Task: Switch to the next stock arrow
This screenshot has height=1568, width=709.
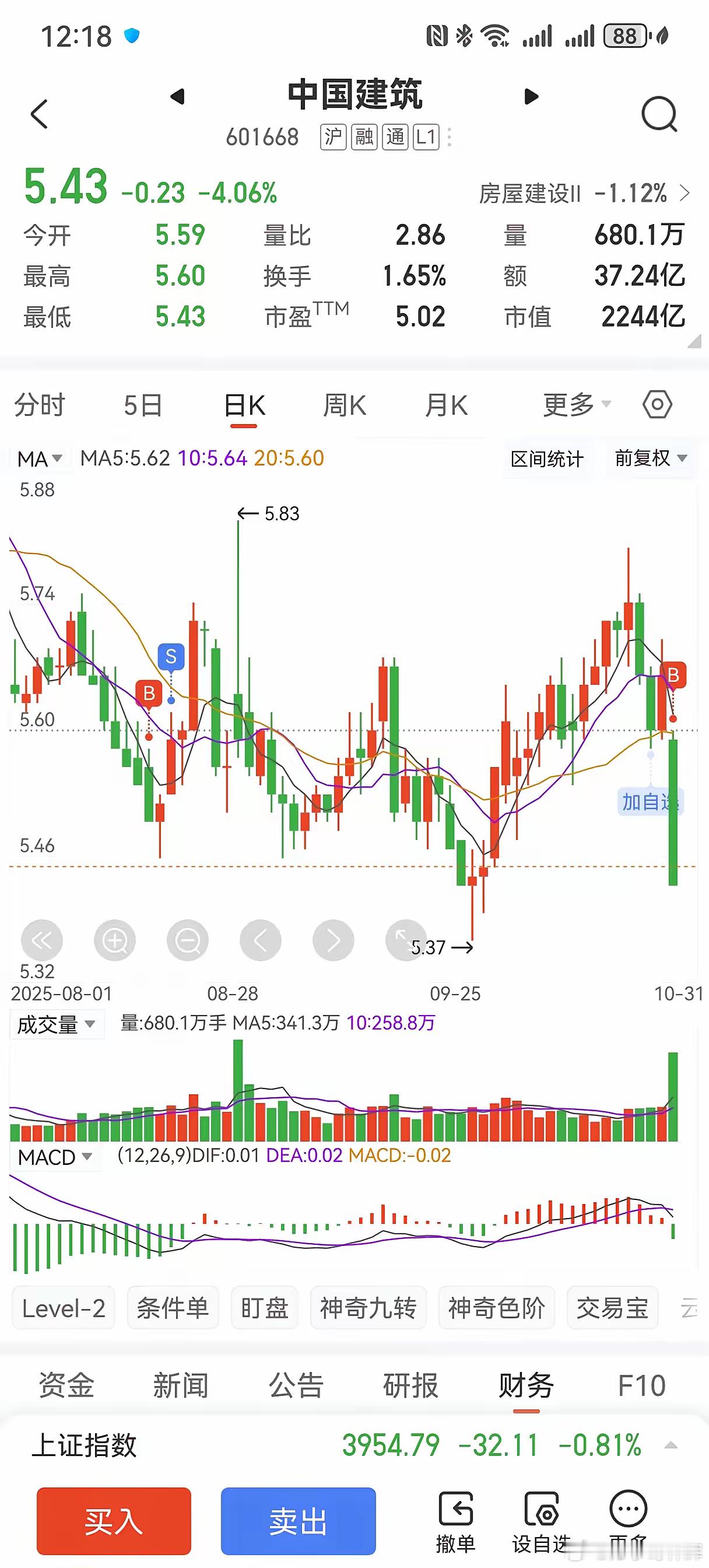Action: 531,96
